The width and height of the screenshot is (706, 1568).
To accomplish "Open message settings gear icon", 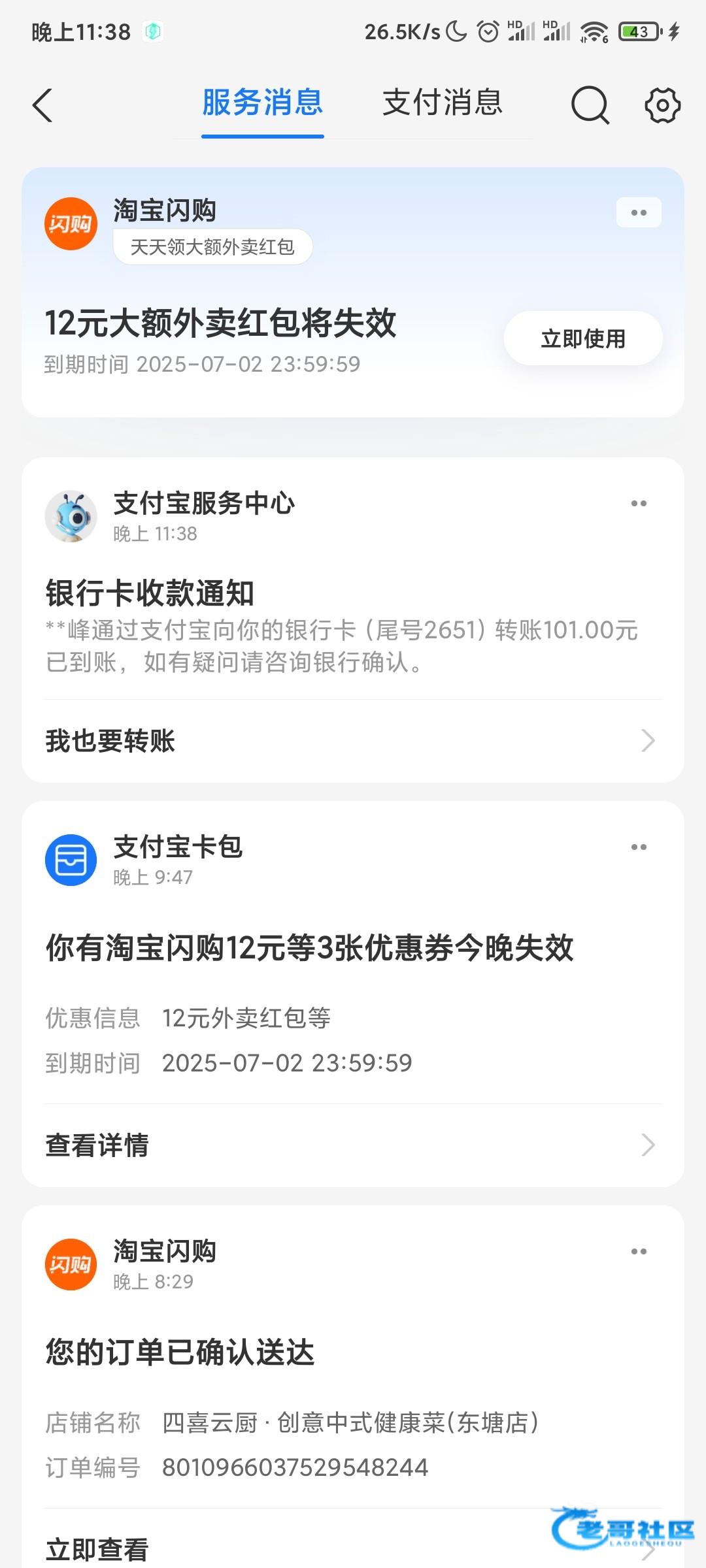I will point(662,105).
